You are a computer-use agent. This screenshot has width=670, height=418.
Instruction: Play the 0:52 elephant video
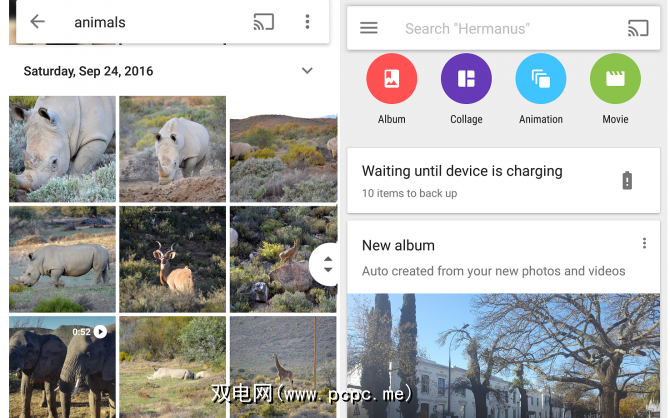[62, 365]
